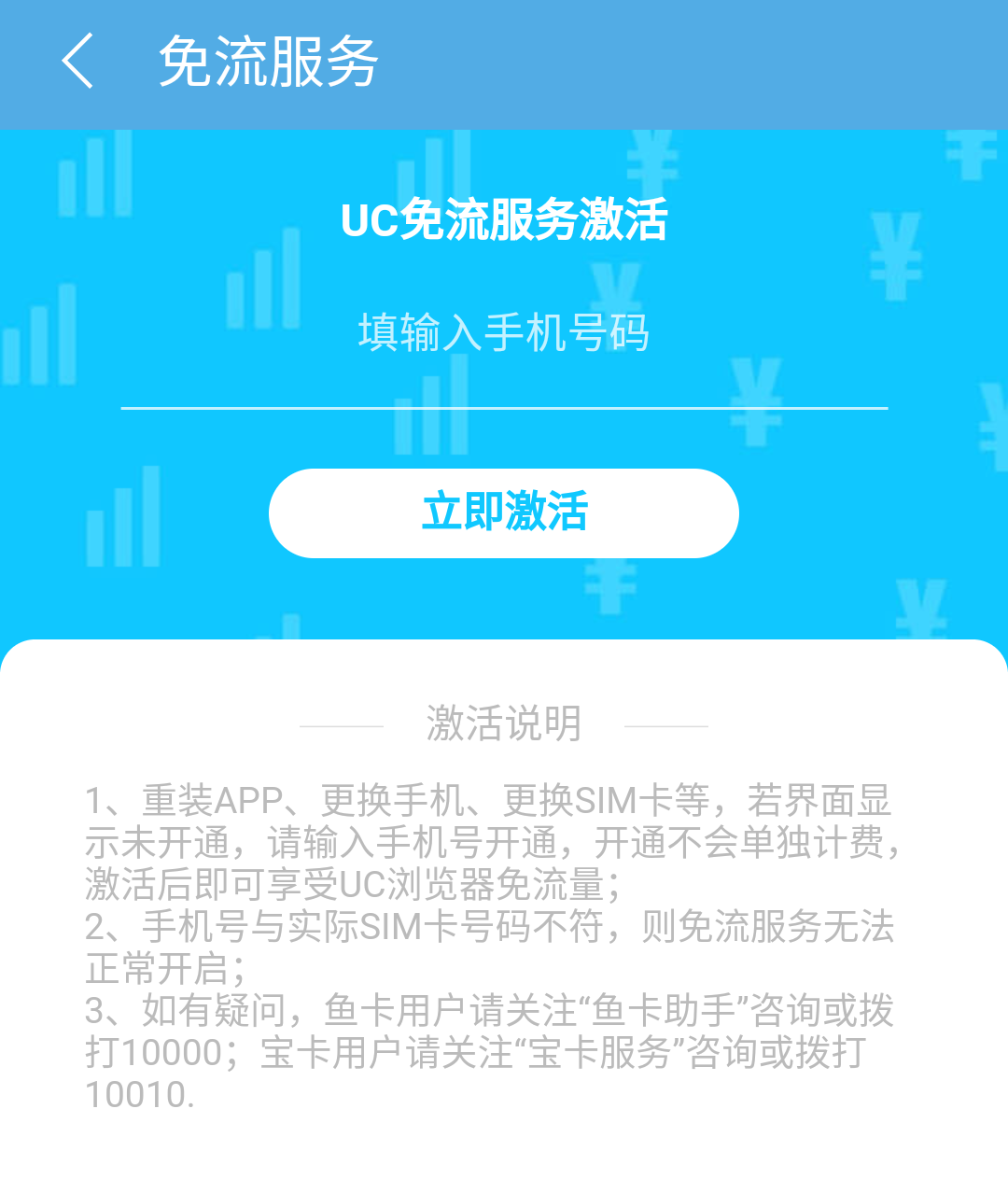The height and width of the screenshot is (1179, 1008).
Task: Click the 宝卡服务 service mention
Action: click(x=602, y=1052)
